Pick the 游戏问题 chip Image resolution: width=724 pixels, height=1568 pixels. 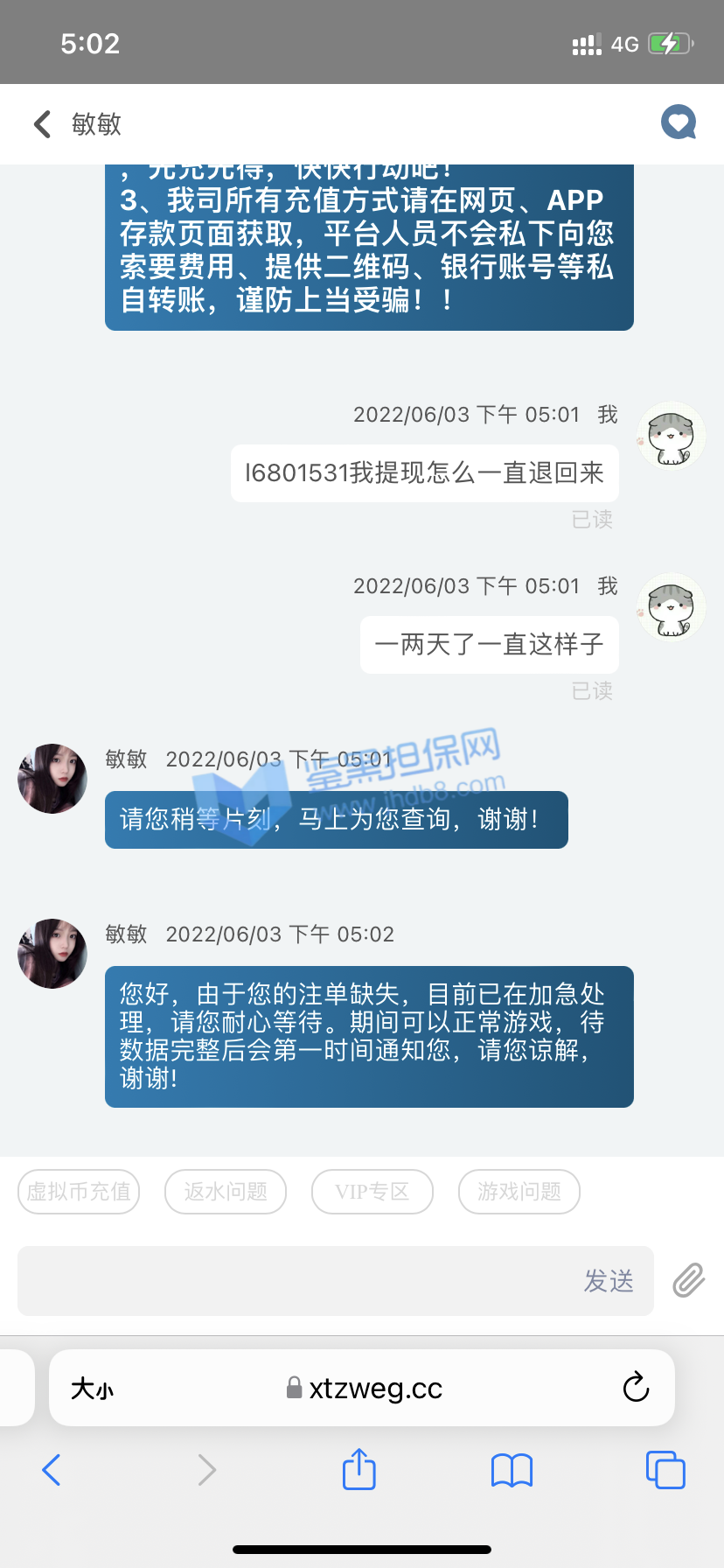[519, 1191]
